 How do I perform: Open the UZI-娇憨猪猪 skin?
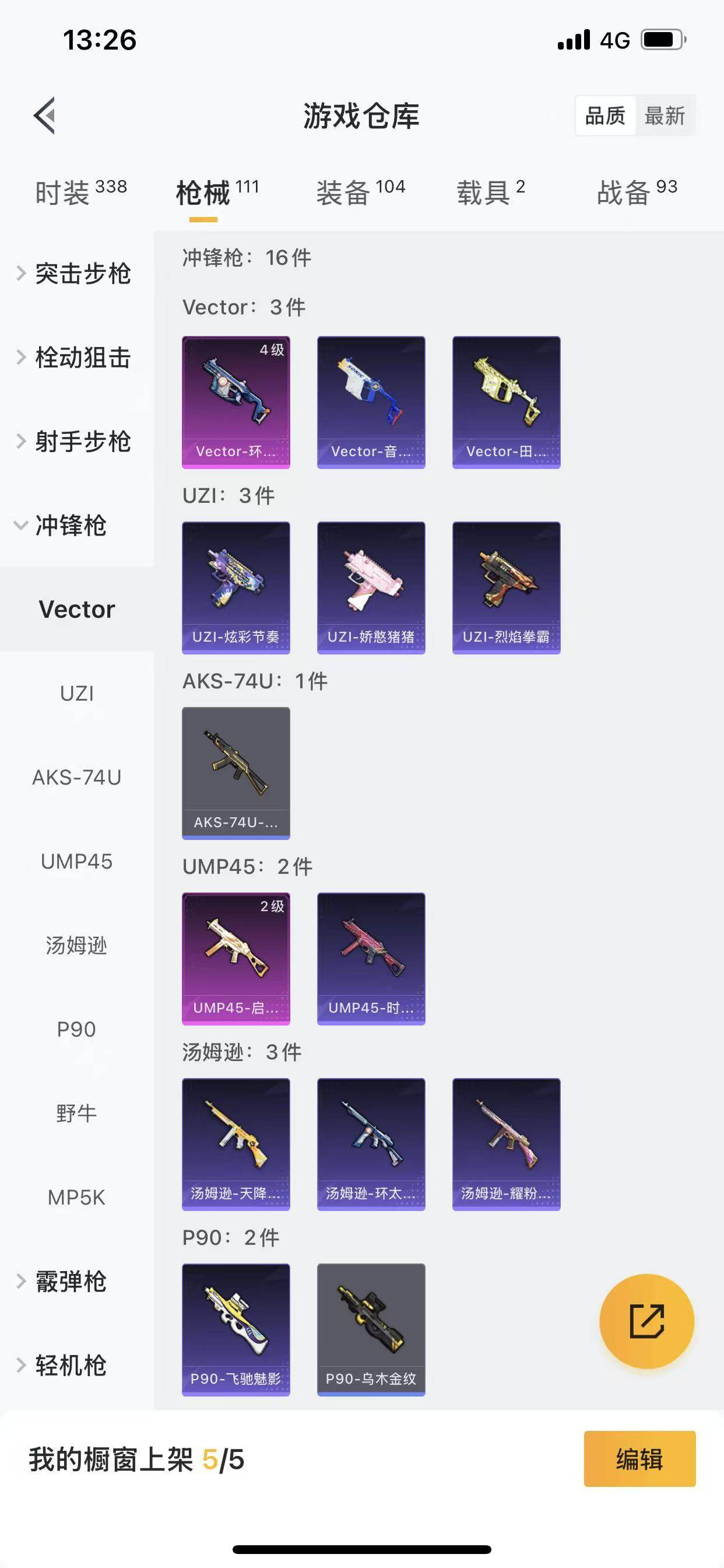tap(371, 587)
